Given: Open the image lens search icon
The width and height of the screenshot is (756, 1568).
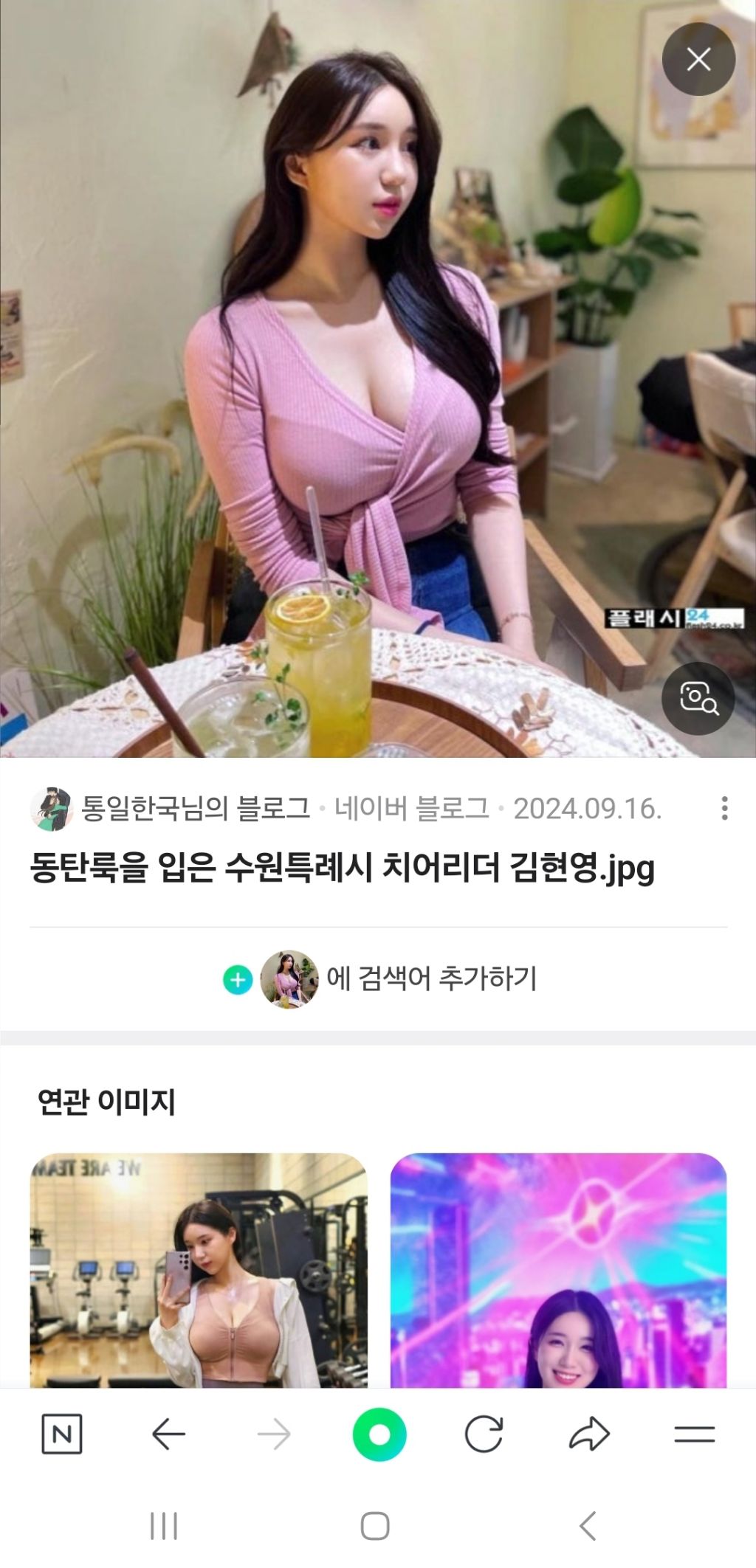Looking at the screenshot, I should pos(698,698).
